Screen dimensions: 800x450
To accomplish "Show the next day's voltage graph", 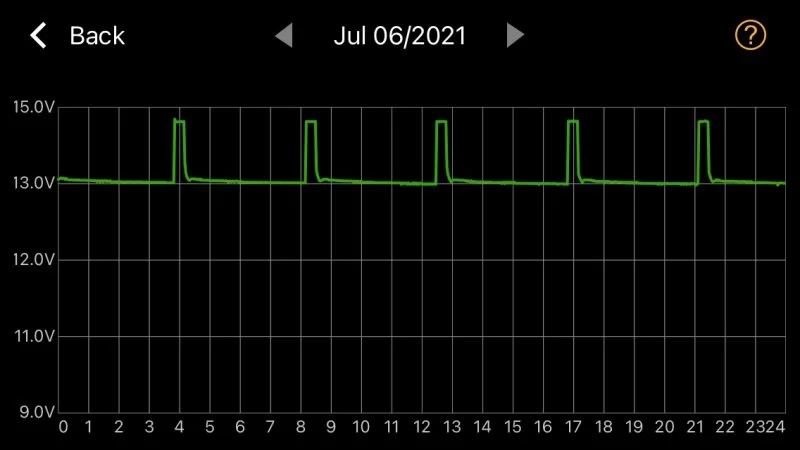I will pyautogui.click(x=515, y=36).
